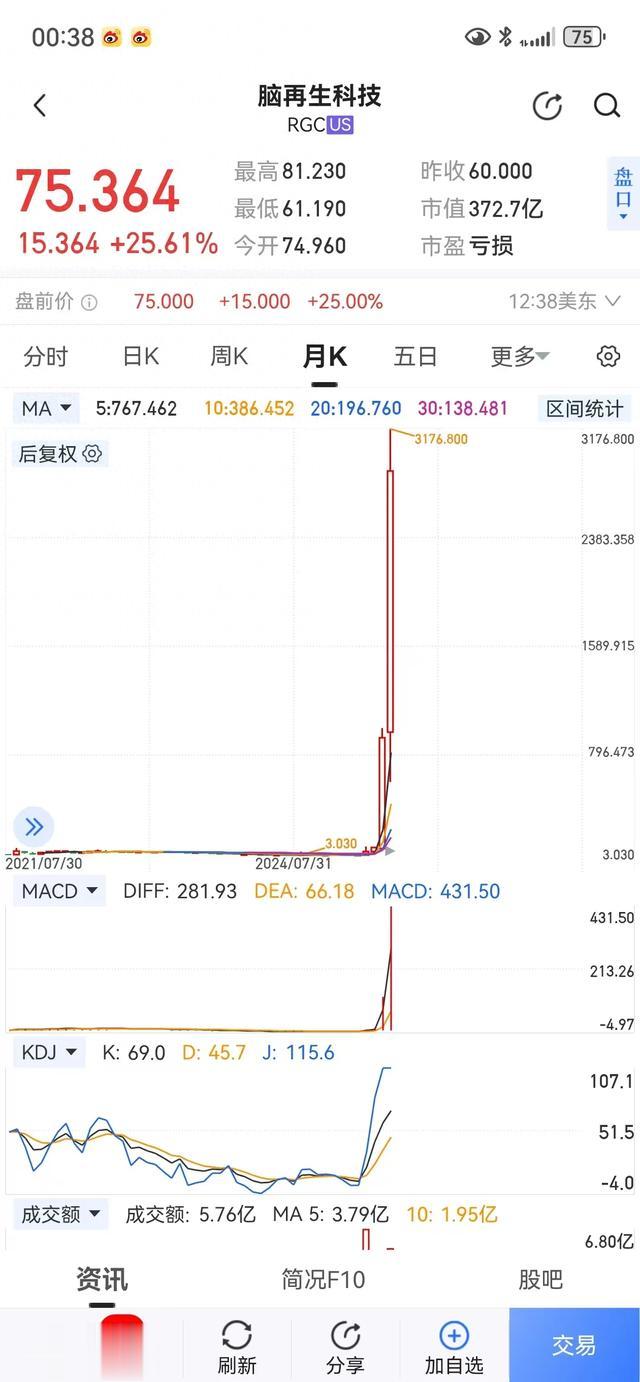
Task: Switch to the 简况F10 tab
Action: pyautogui.click(x=323, y=1279)
